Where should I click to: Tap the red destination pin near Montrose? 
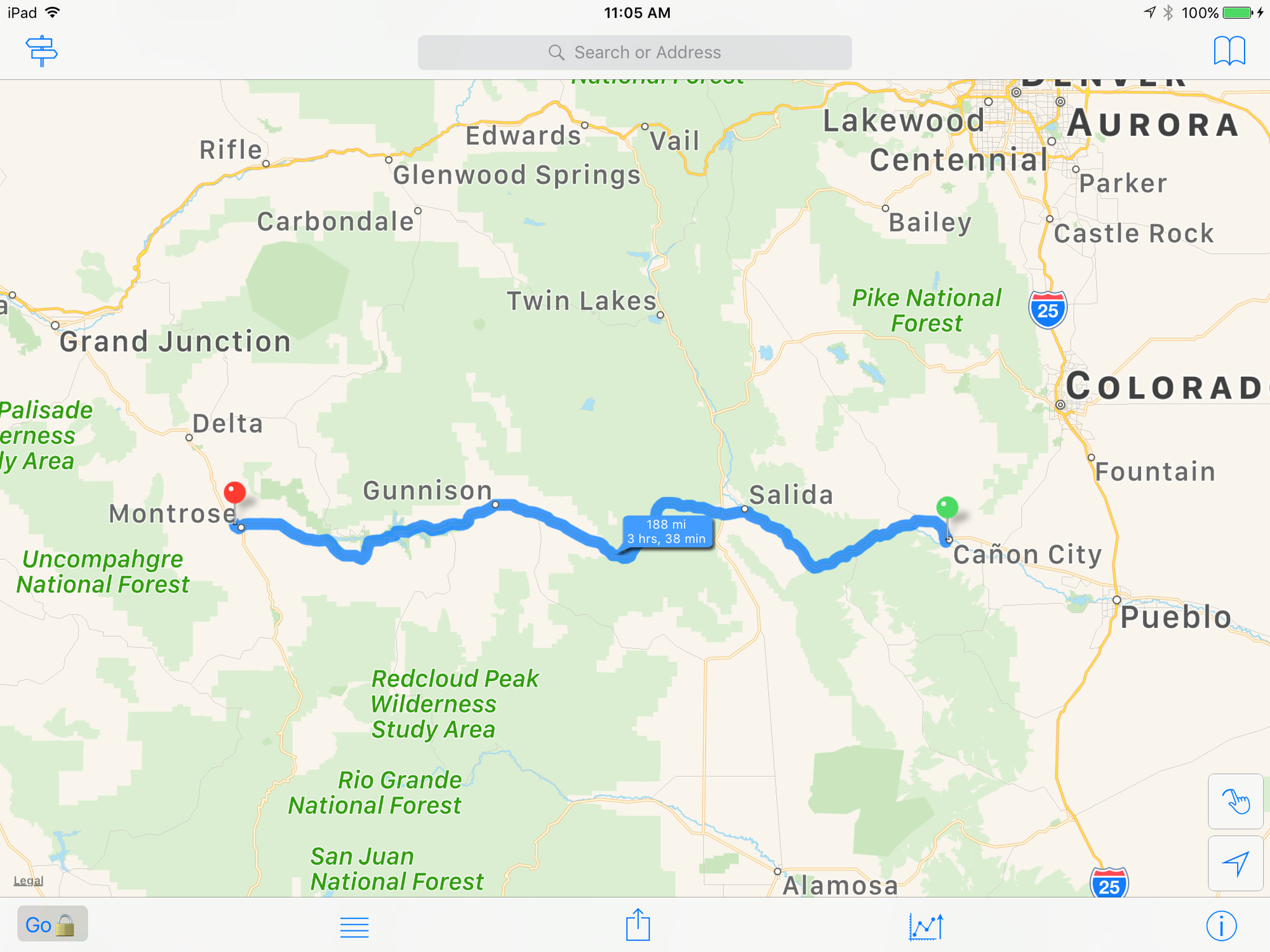coord(235,493)
